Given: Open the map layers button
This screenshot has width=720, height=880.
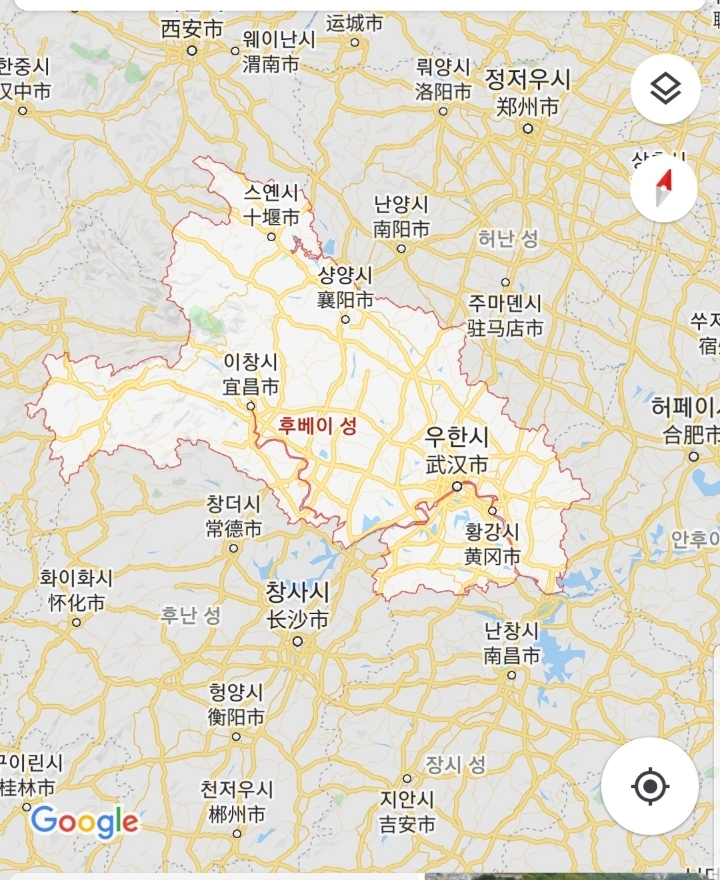Looking at the screenshot, I should coord(665,89).
